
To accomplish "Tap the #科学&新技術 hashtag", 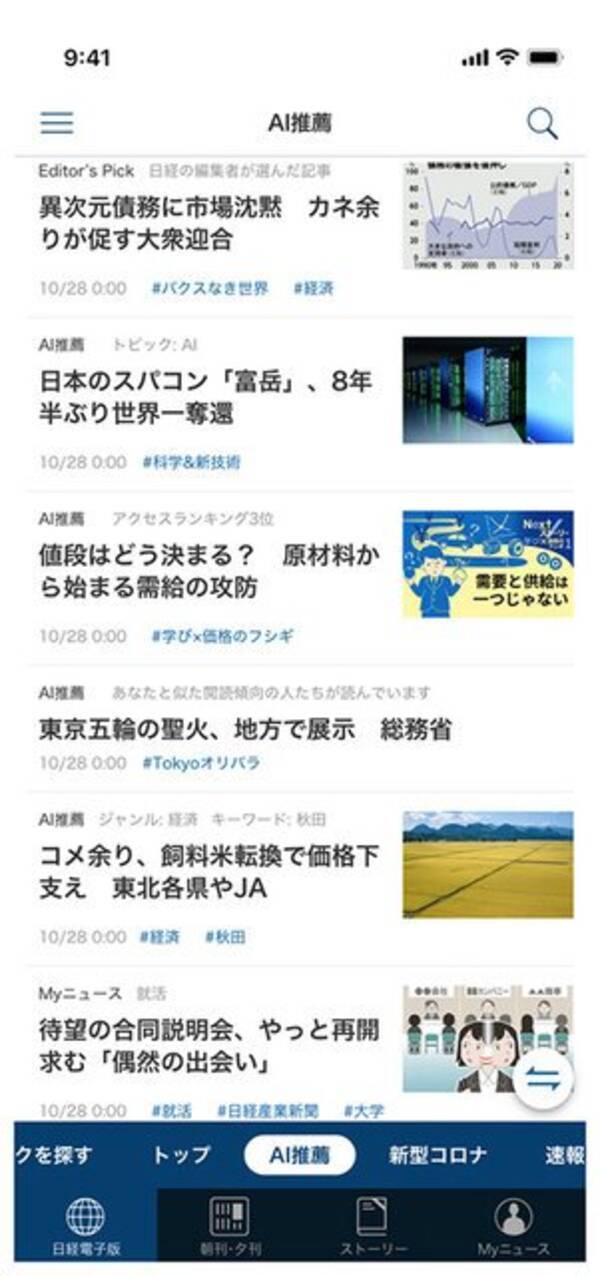I will (191, 462).
